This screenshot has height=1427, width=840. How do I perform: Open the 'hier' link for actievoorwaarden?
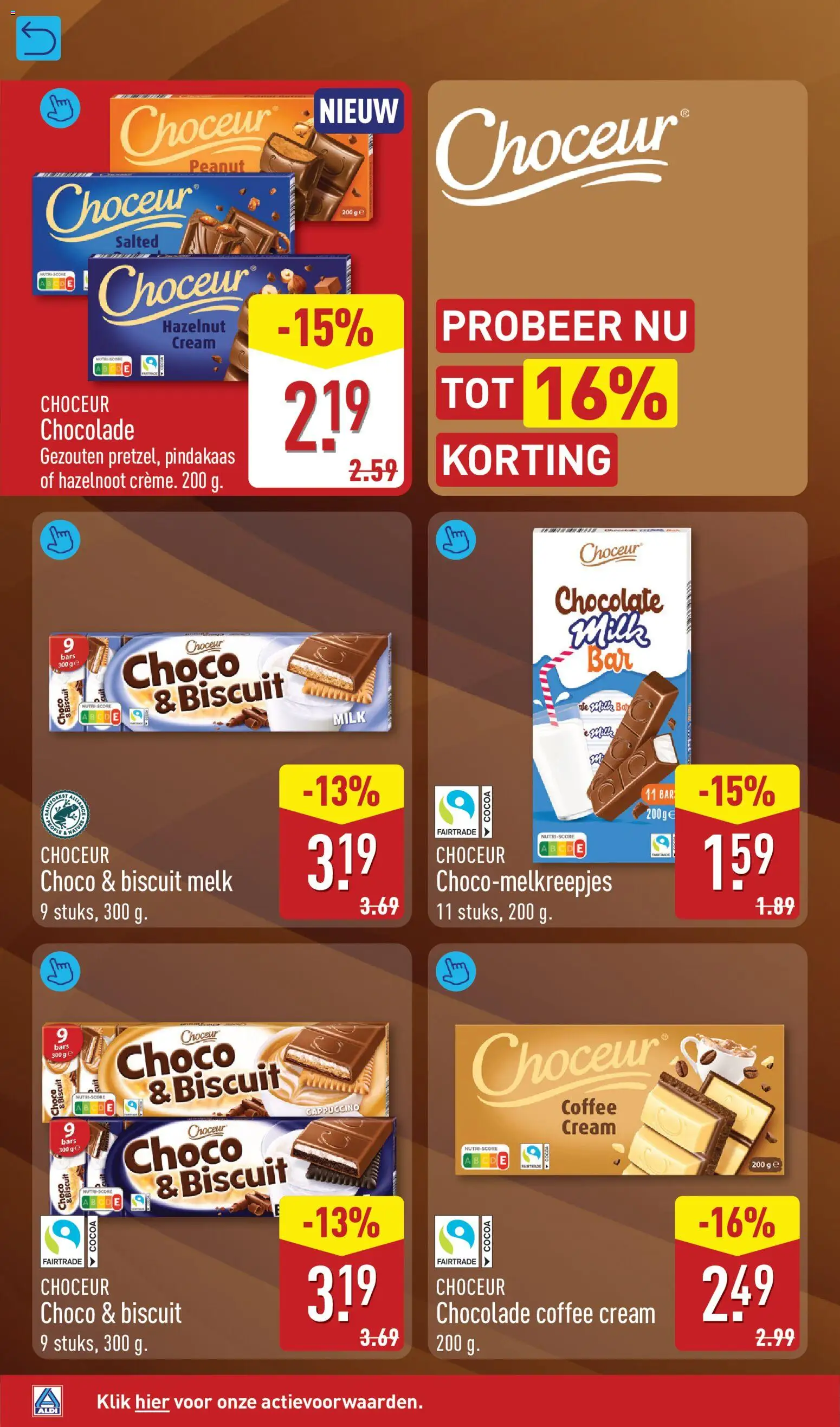pos(152,1402)
